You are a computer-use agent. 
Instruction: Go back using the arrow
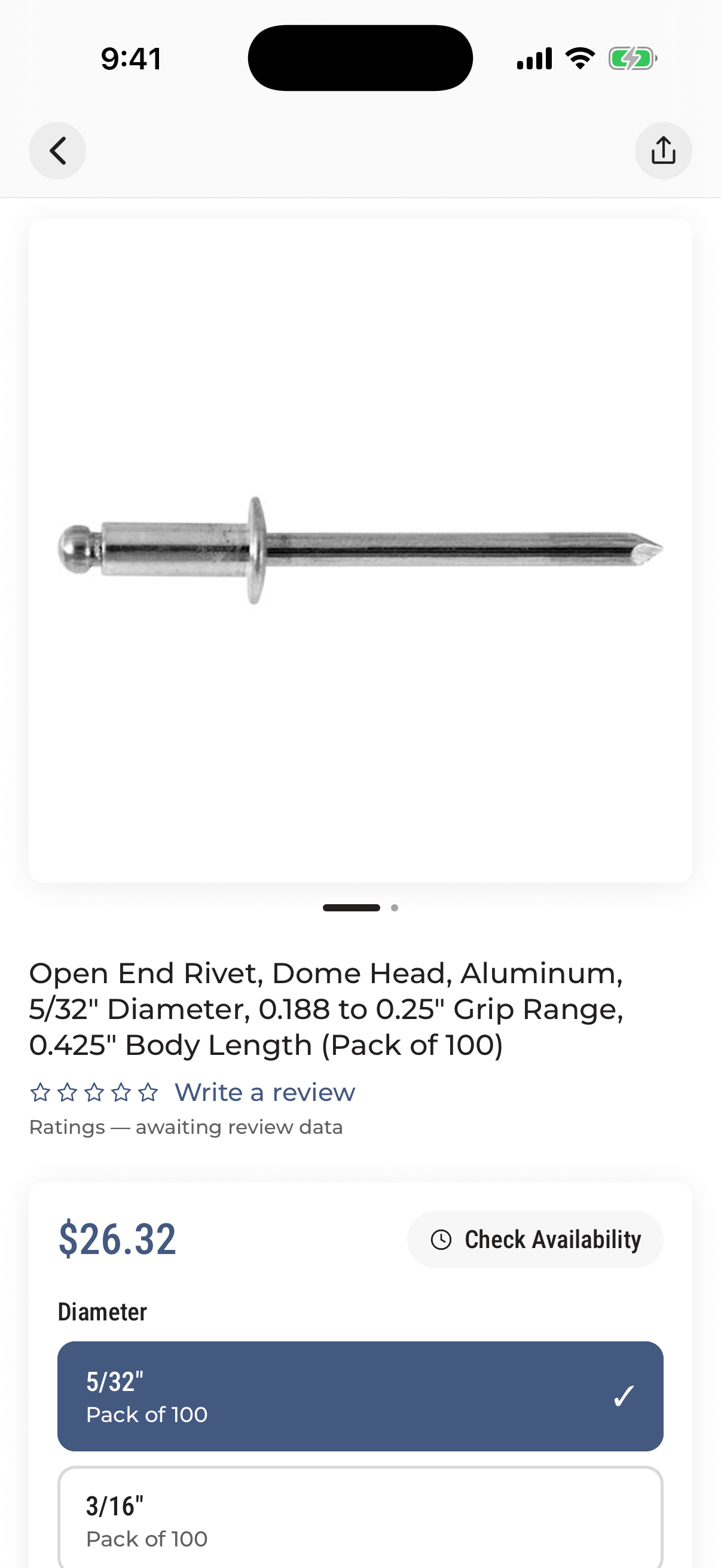(57, 151)
